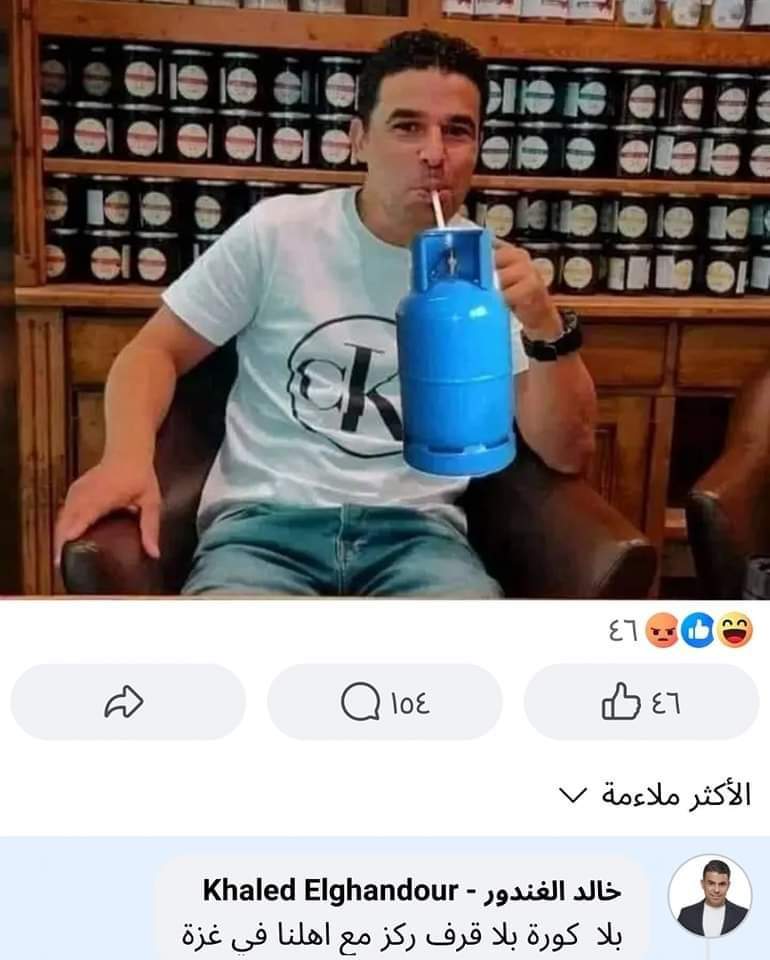The height and width of the screenshot is (960, 770).
Task: Open the comments button showing ١٥٤
Action: coord(384,702)
